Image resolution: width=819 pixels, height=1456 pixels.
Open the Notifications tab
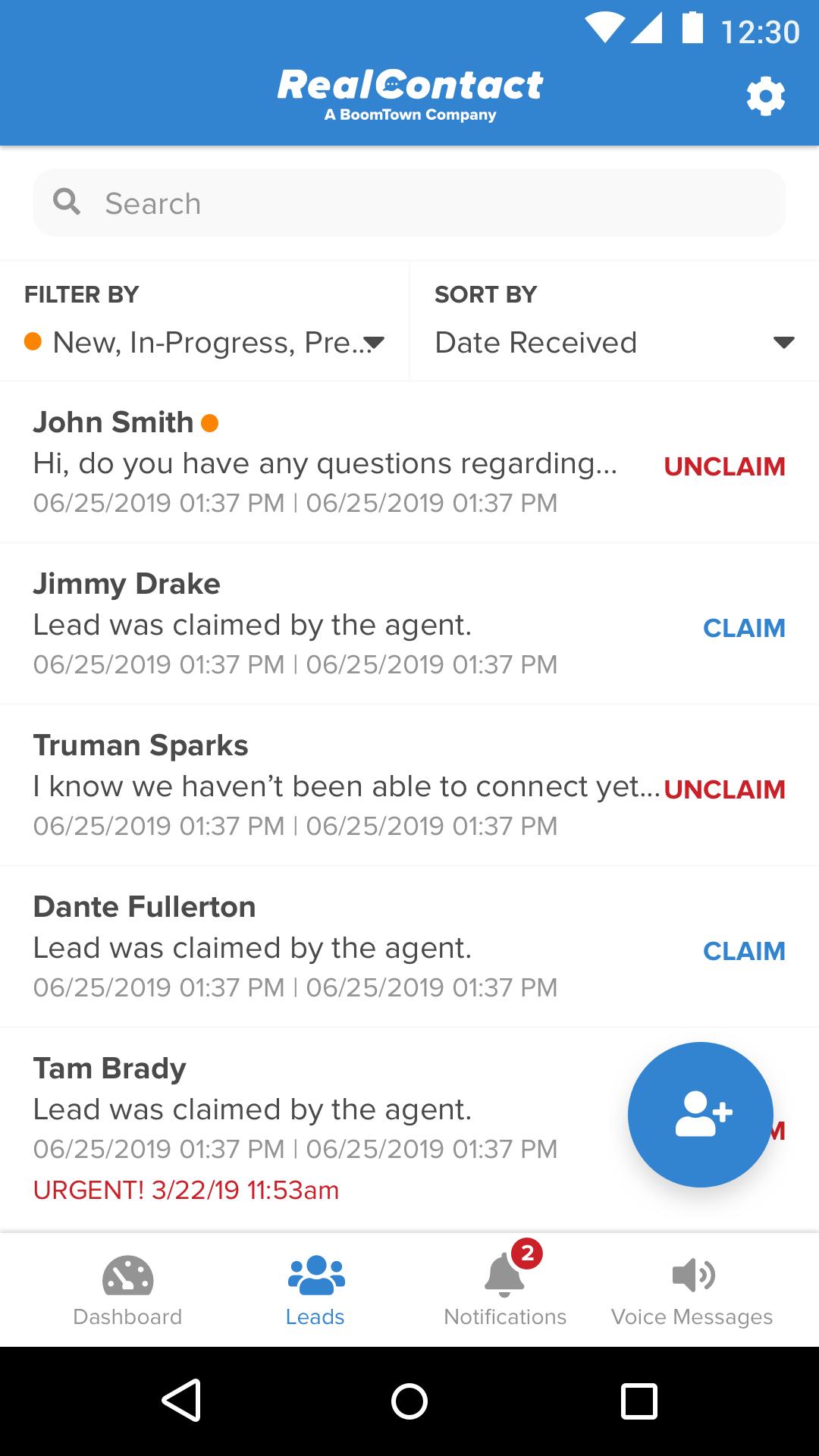click(x=505, y=1291)
